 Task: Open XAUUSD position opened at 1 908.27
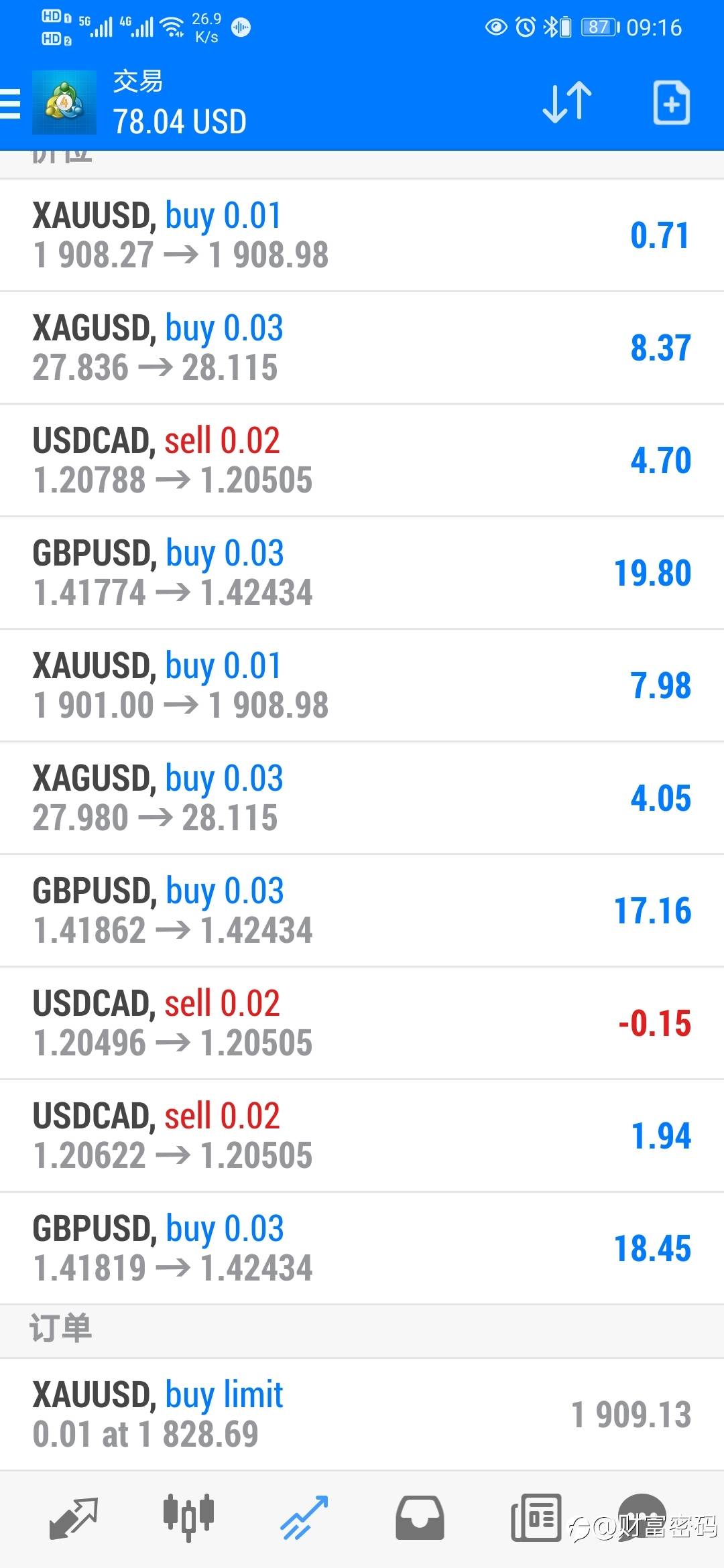tap(362, 235)
